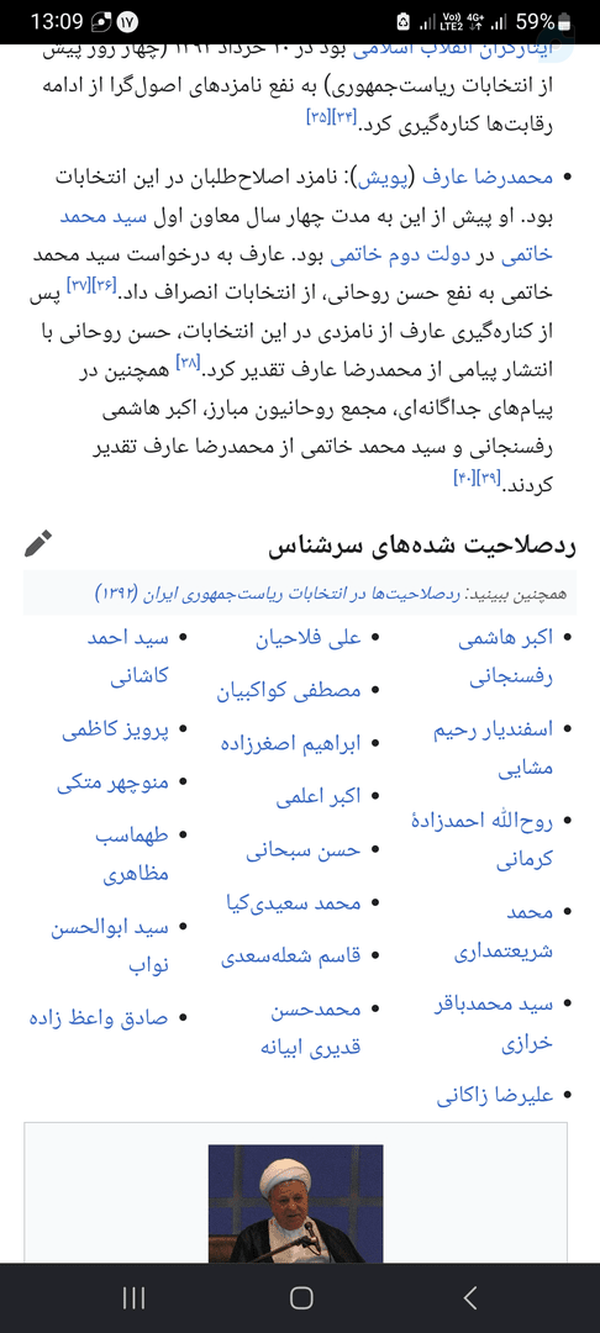Open علی فلاحیان link
Screen dimensions: 600x1333
(307, 638)
